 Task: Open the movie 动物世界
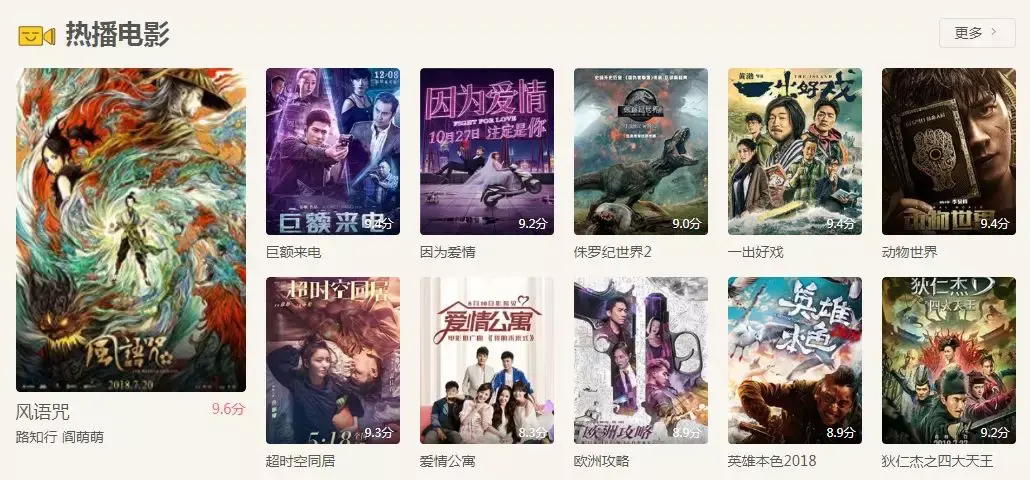(x=949, y=151)
